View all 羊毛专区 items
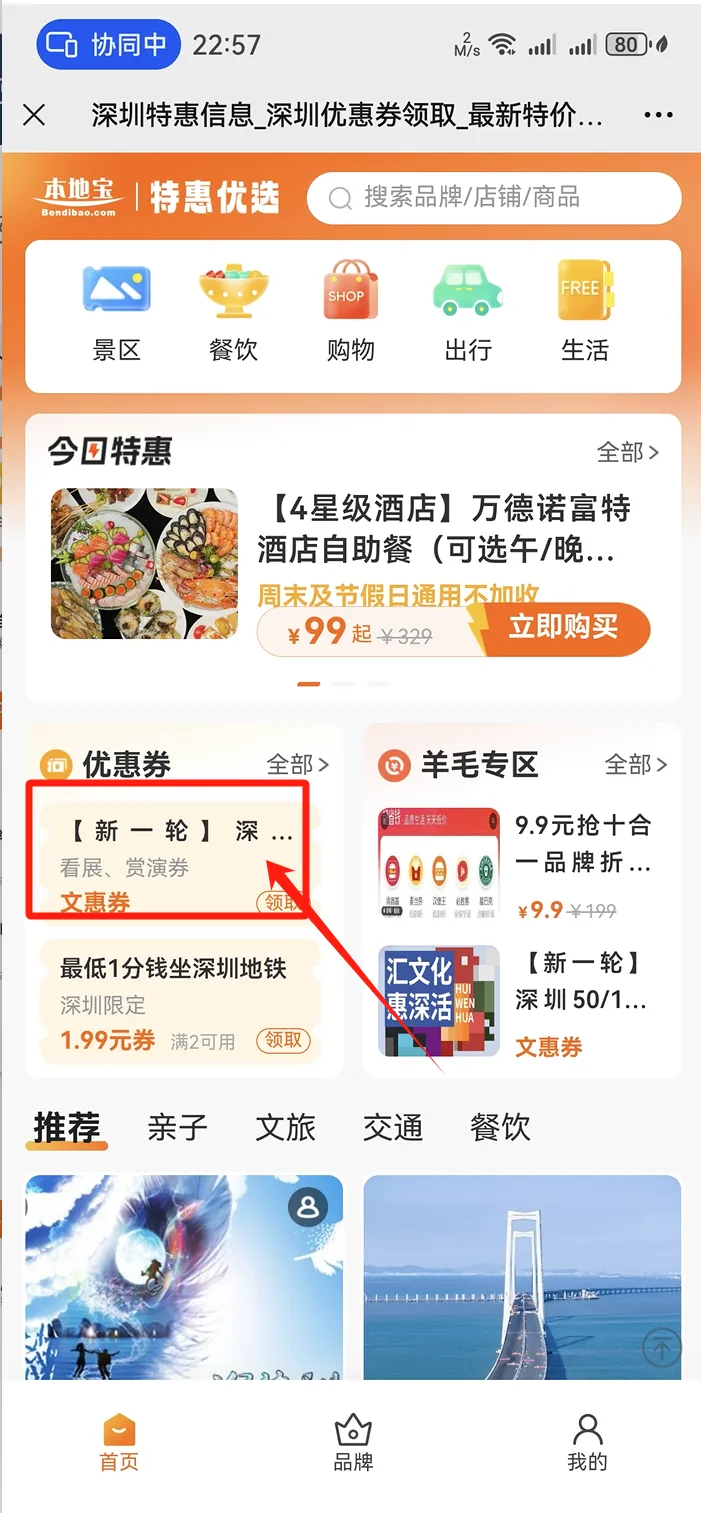The height and width of the screenshot is (1513, 701). [635, 765]
